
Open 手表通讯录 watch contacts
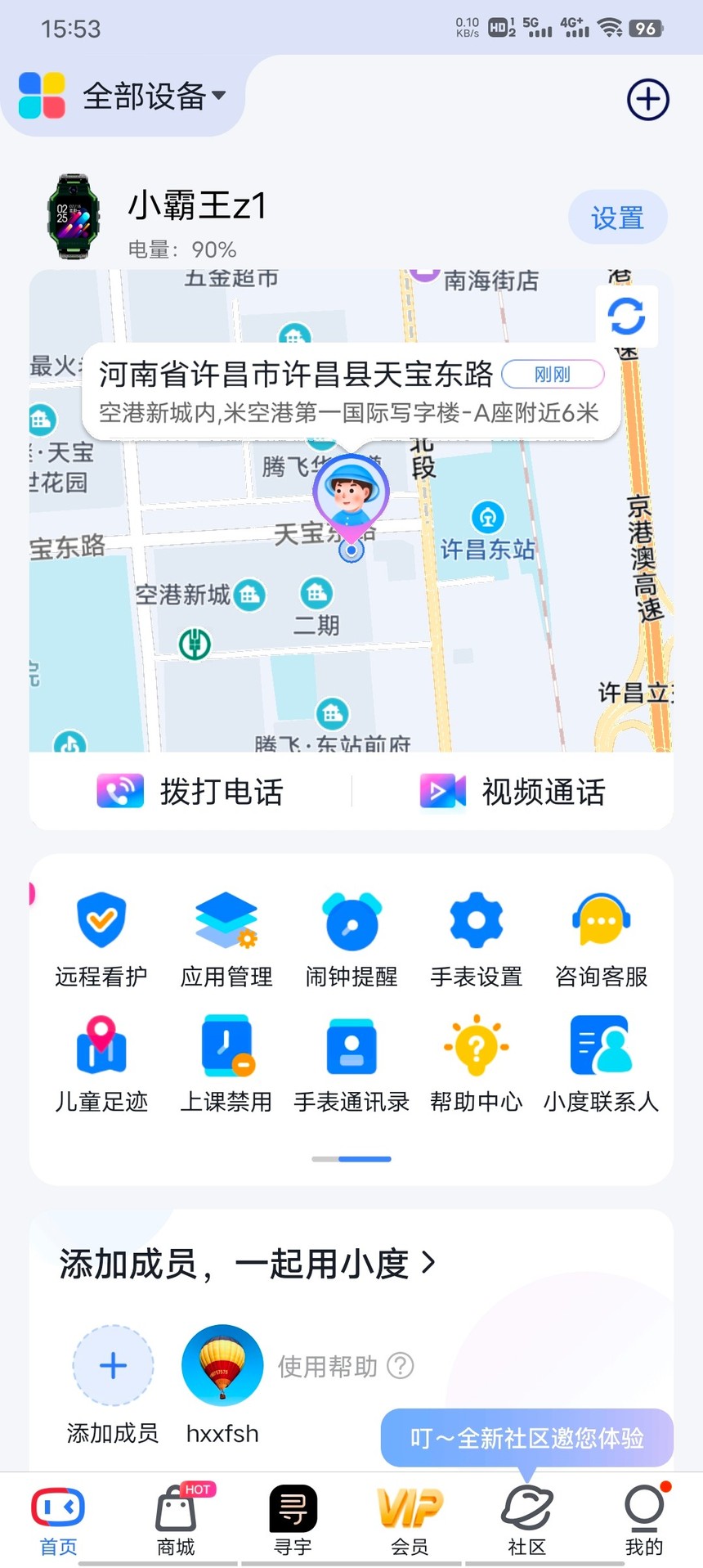(x=351, y=1065)
